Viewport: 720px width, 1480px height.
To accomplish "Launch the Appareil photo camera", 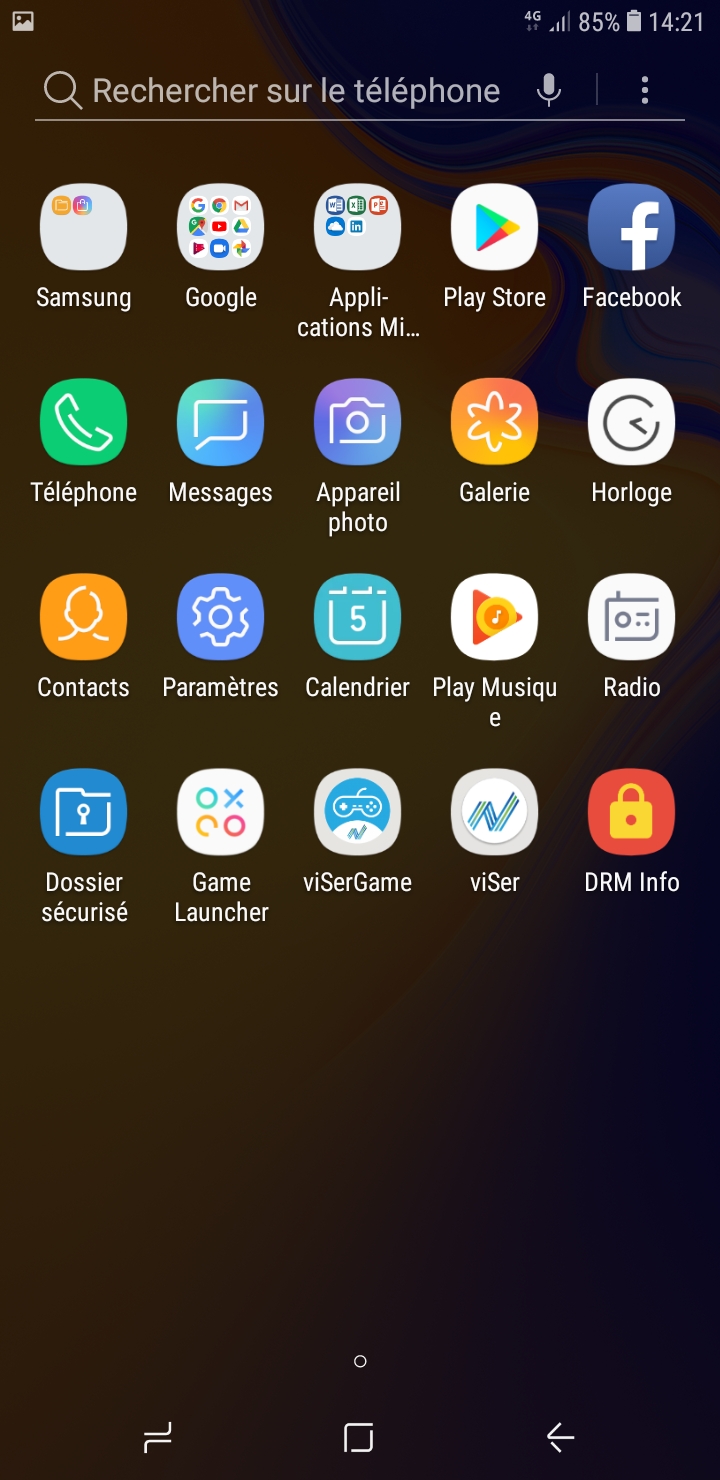I will click(358, 422).
